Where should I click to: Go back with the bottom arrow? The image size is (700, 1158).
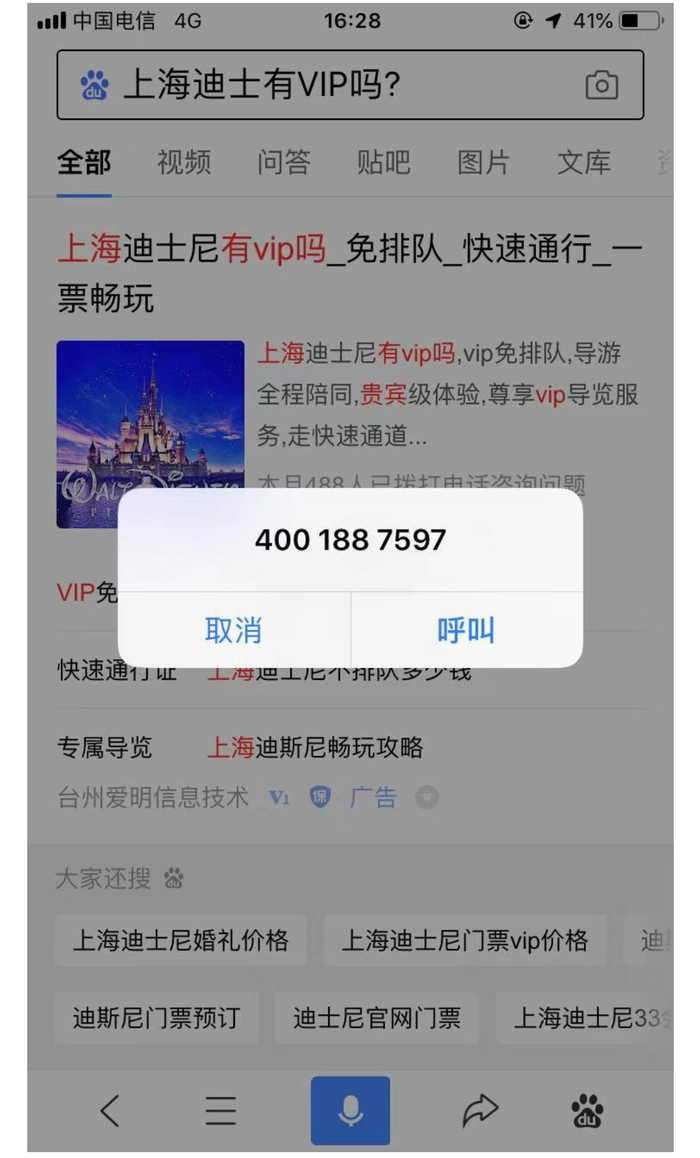click(110, 1110)
